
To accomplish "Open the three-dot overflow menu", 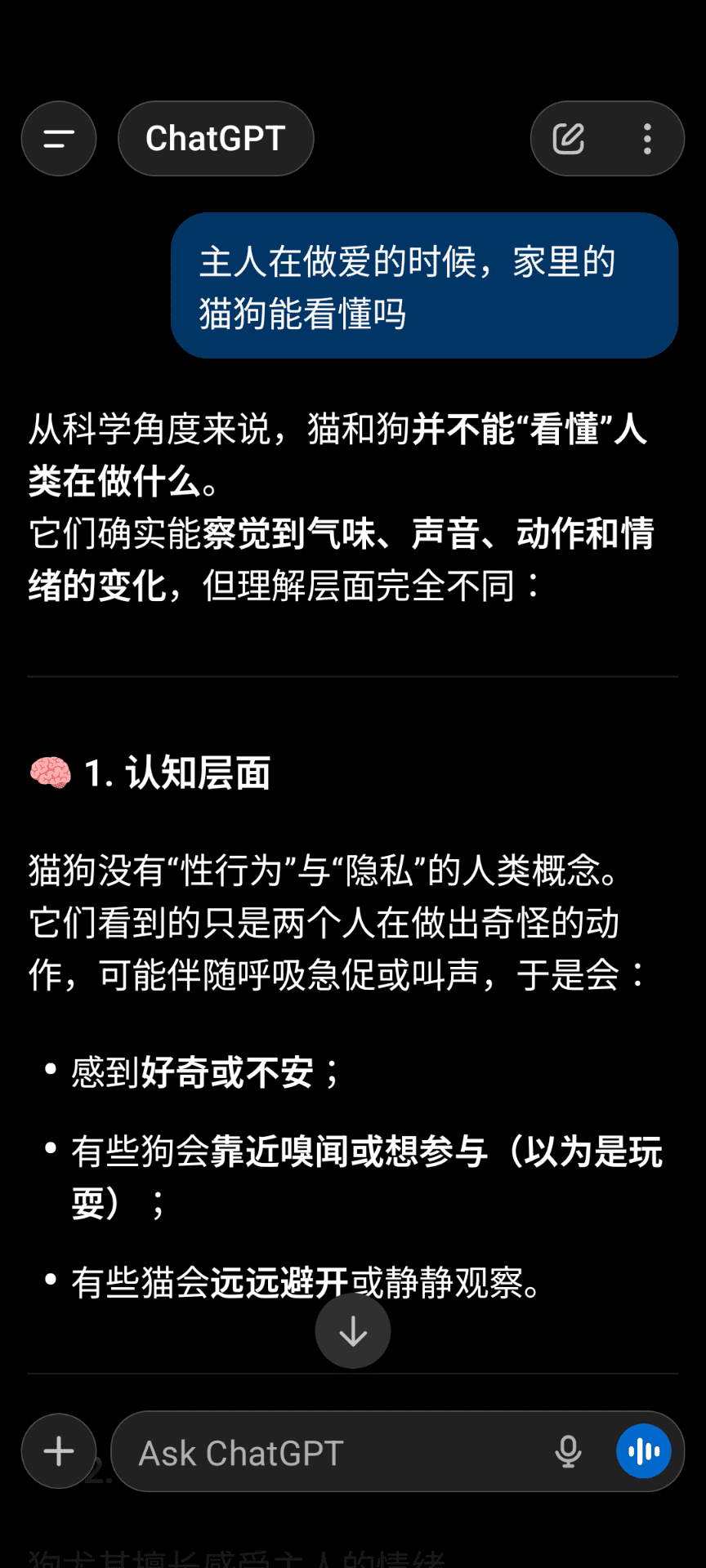I will [647, 139].
